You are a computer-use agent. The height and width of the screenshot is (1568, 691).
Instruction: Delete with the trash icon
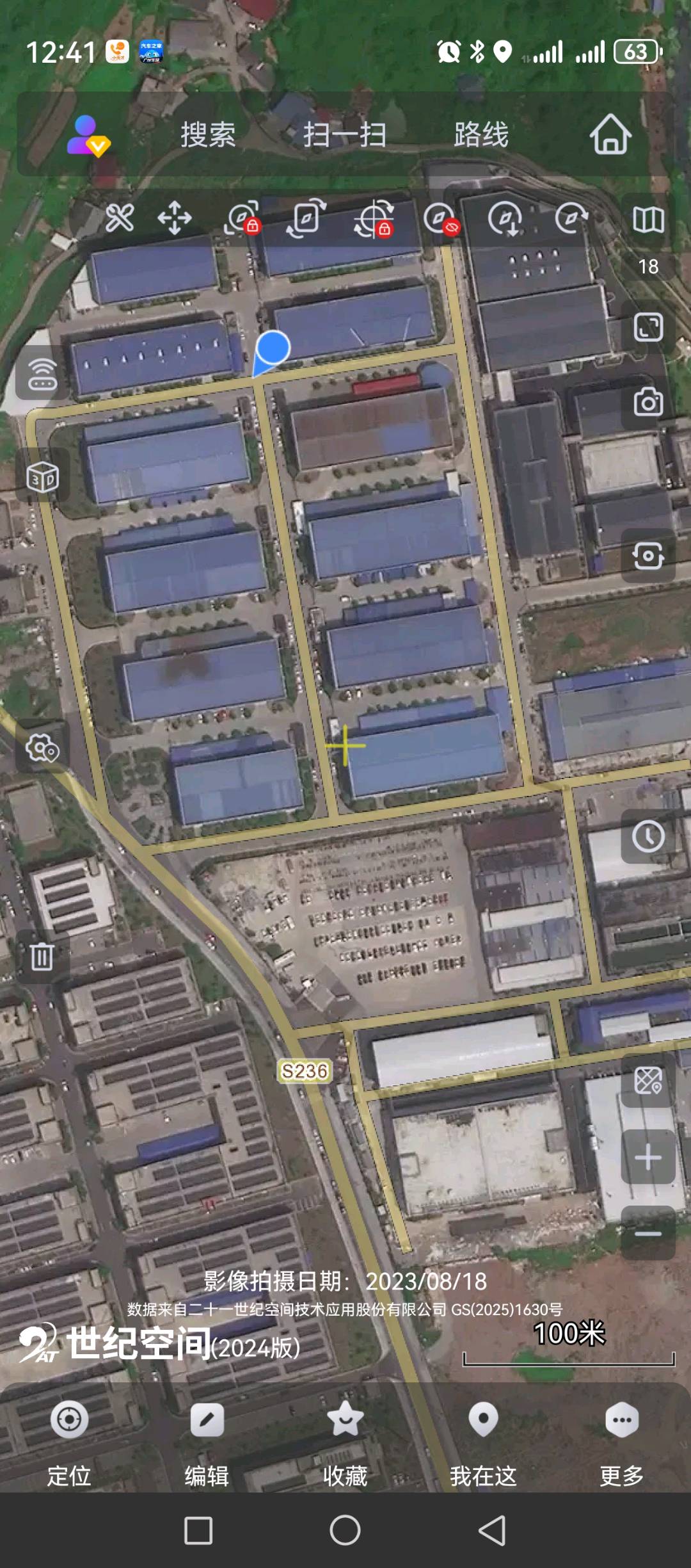pos(42,957)
